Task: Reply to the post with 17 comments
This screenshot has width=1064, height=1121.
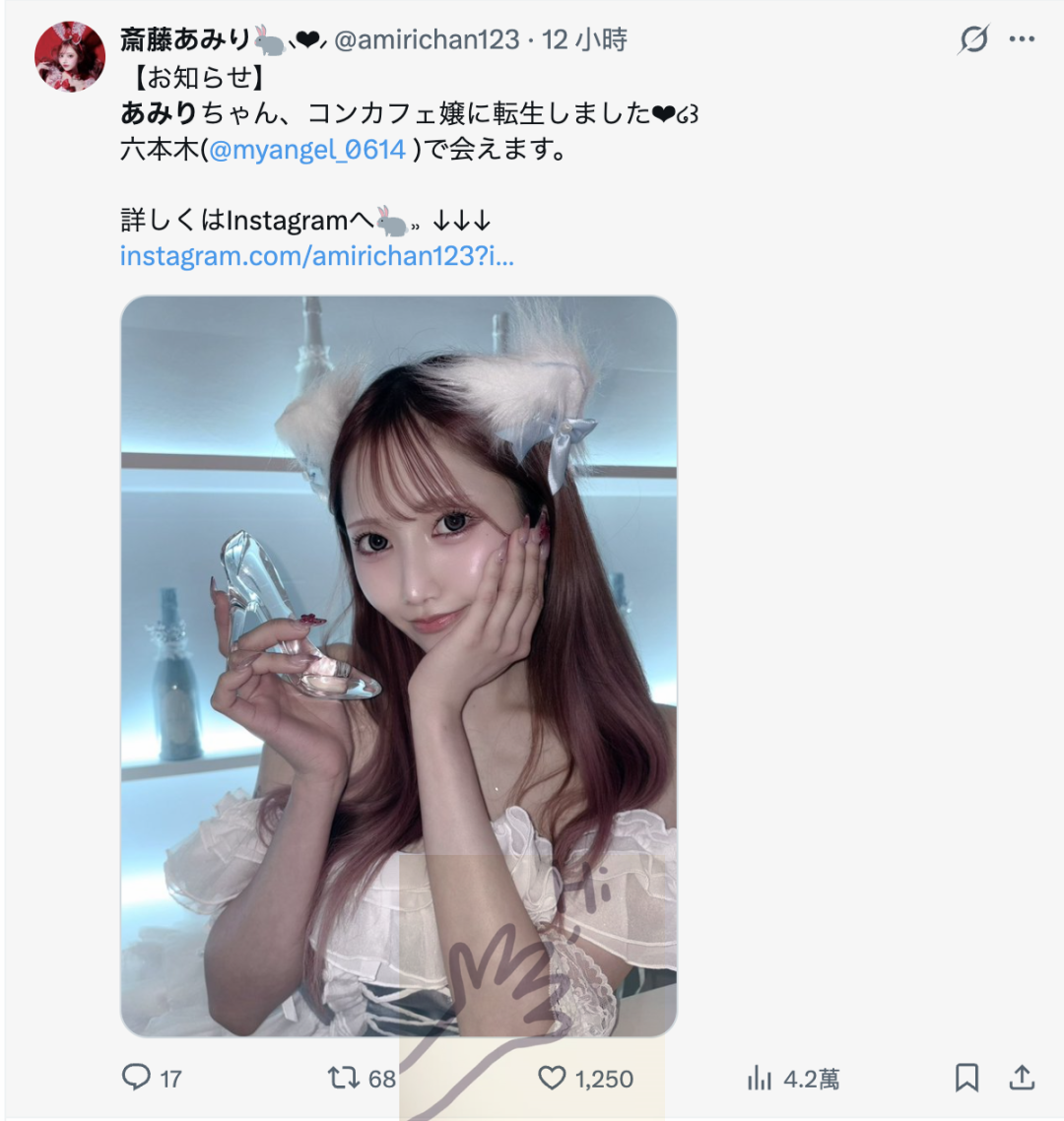Action: tap(137, 1078)
